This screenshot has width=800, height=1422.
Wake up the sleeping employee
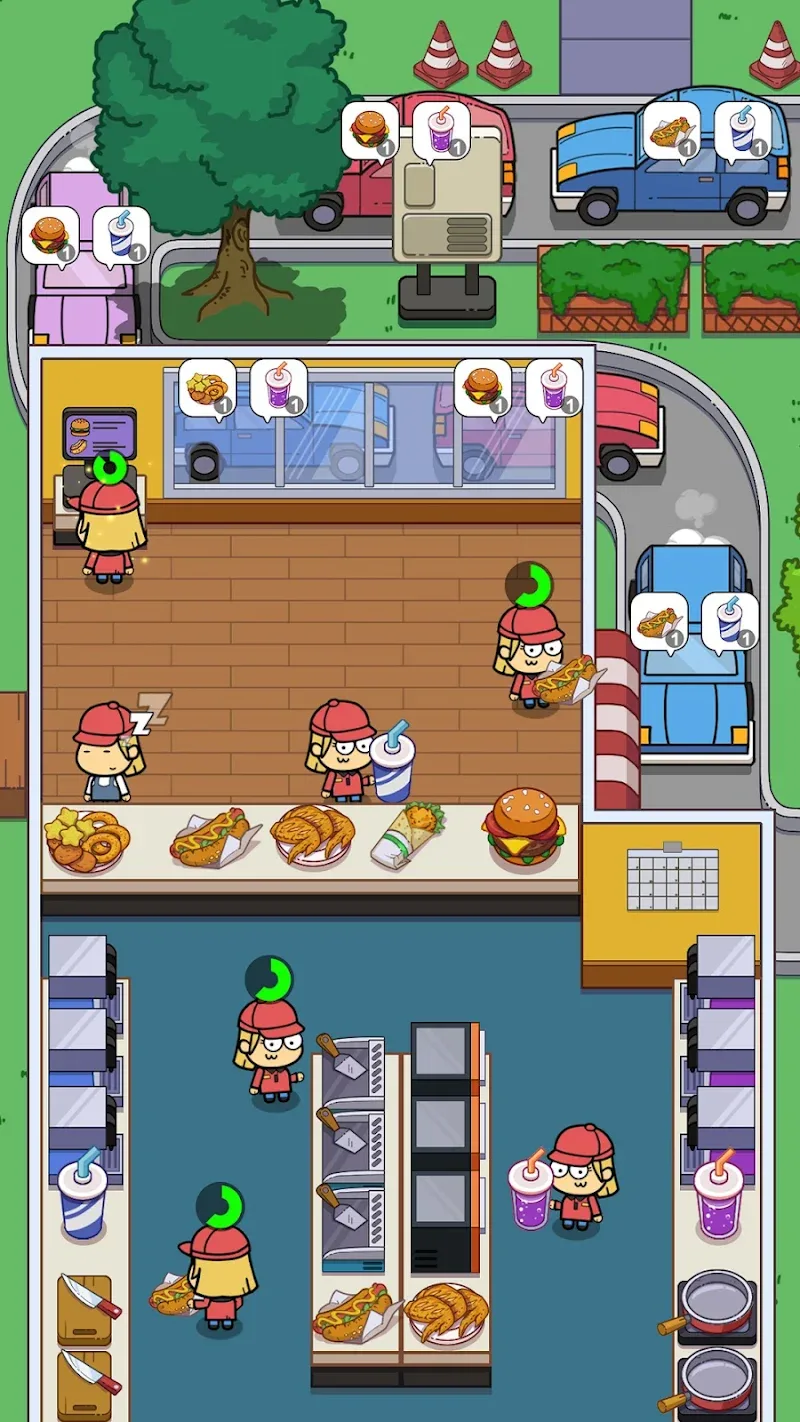tap(105, 752)
